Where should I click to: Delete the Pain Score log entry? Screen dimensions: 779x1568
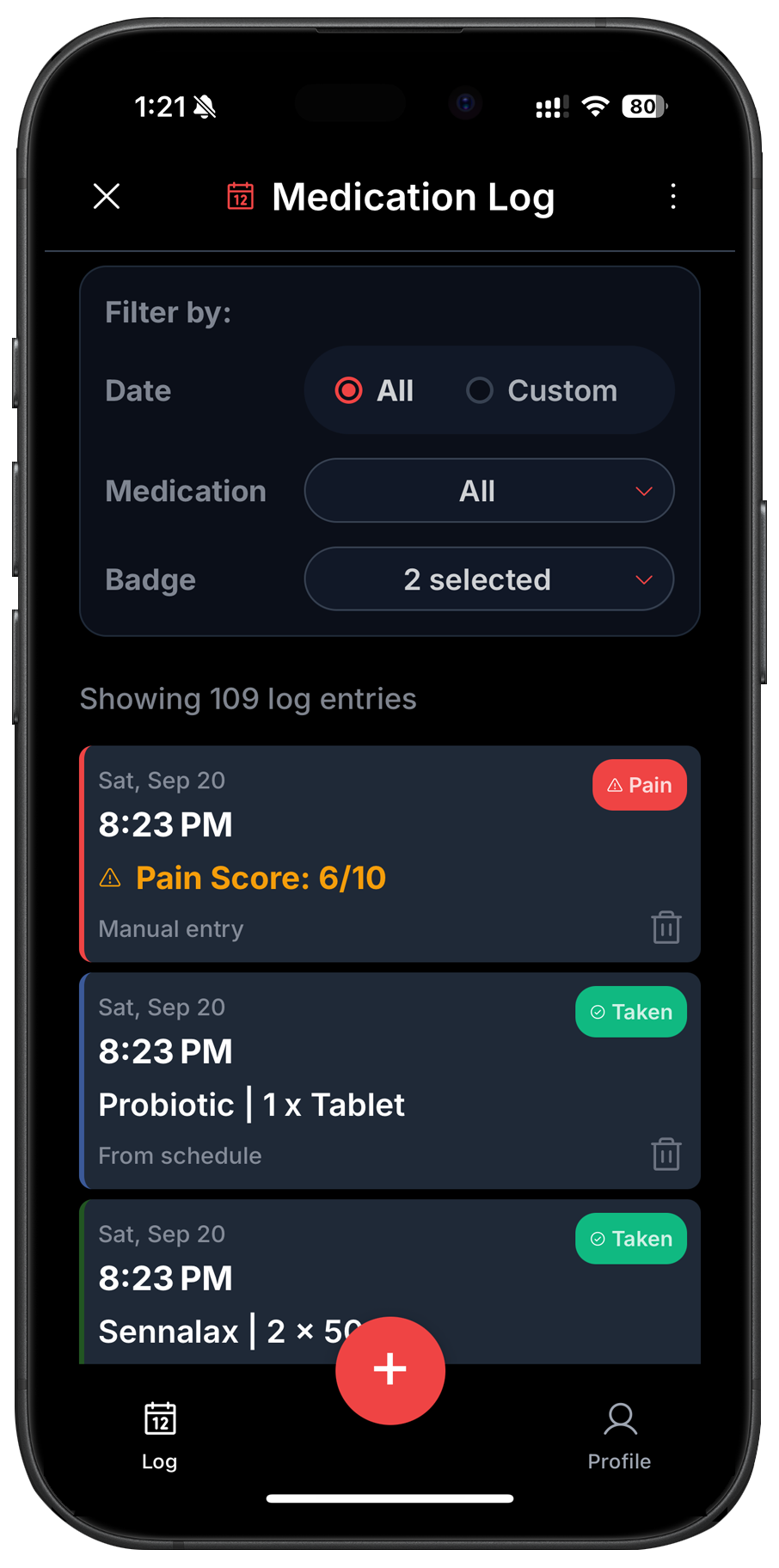click(x=666, y=928)
